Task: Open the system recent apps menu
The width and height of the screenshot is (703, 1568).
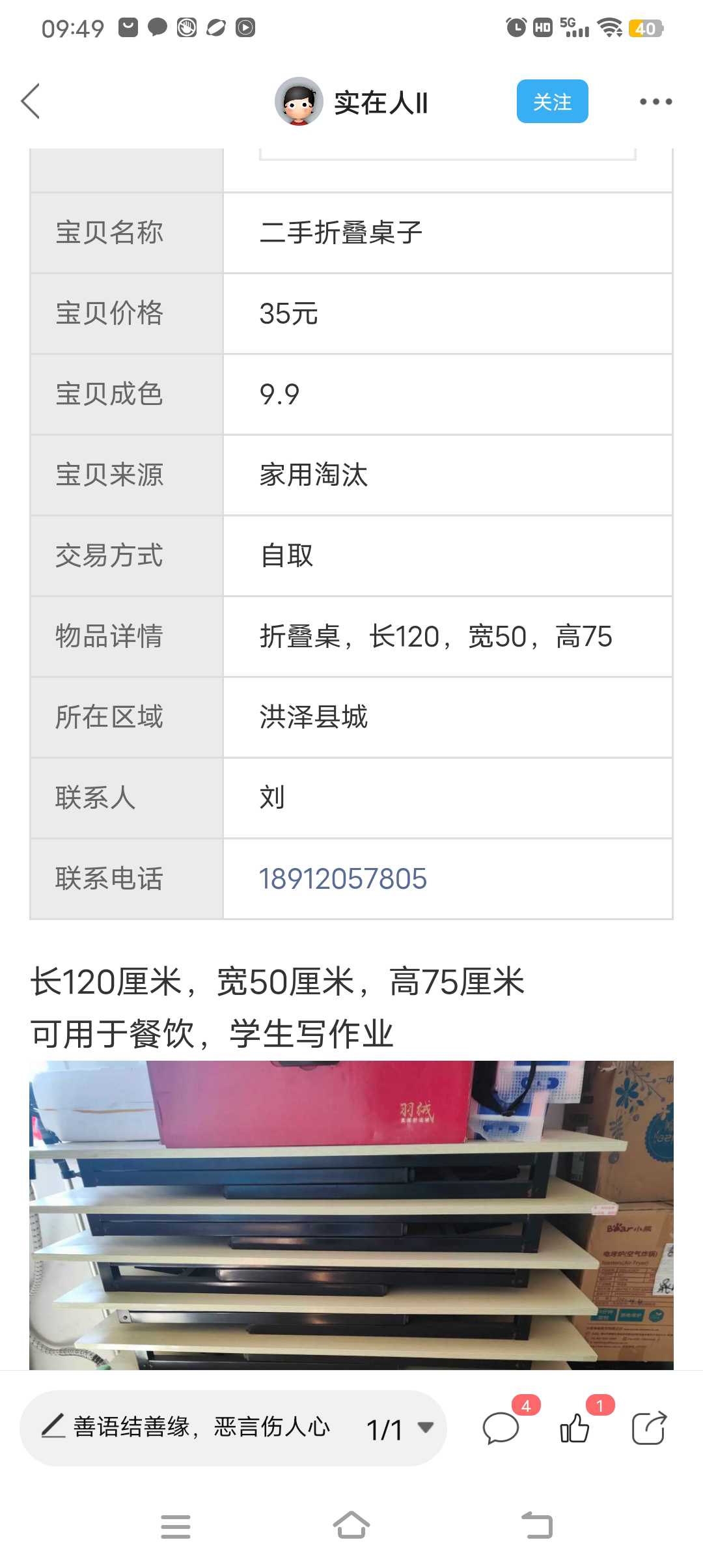Action: click(176, 1526)
